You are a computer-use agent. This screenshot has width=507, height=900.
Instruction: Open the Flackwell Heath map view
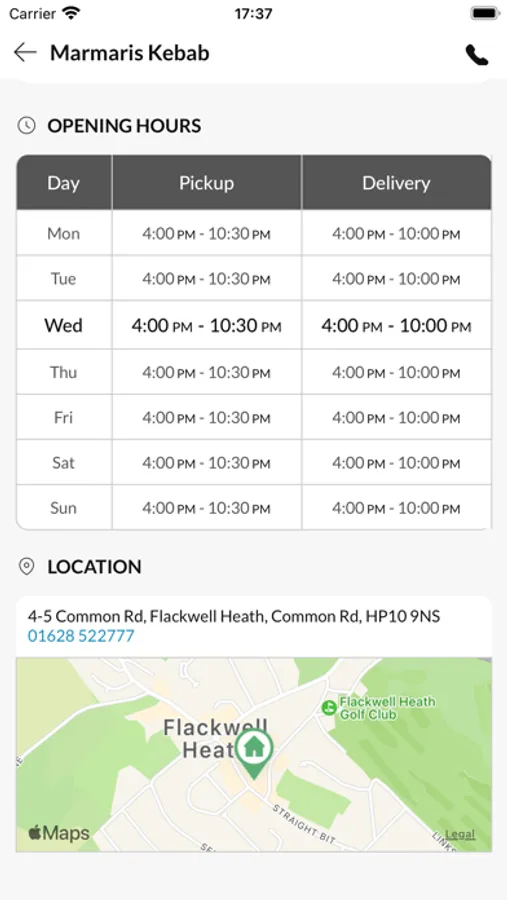tap(254, 754)
